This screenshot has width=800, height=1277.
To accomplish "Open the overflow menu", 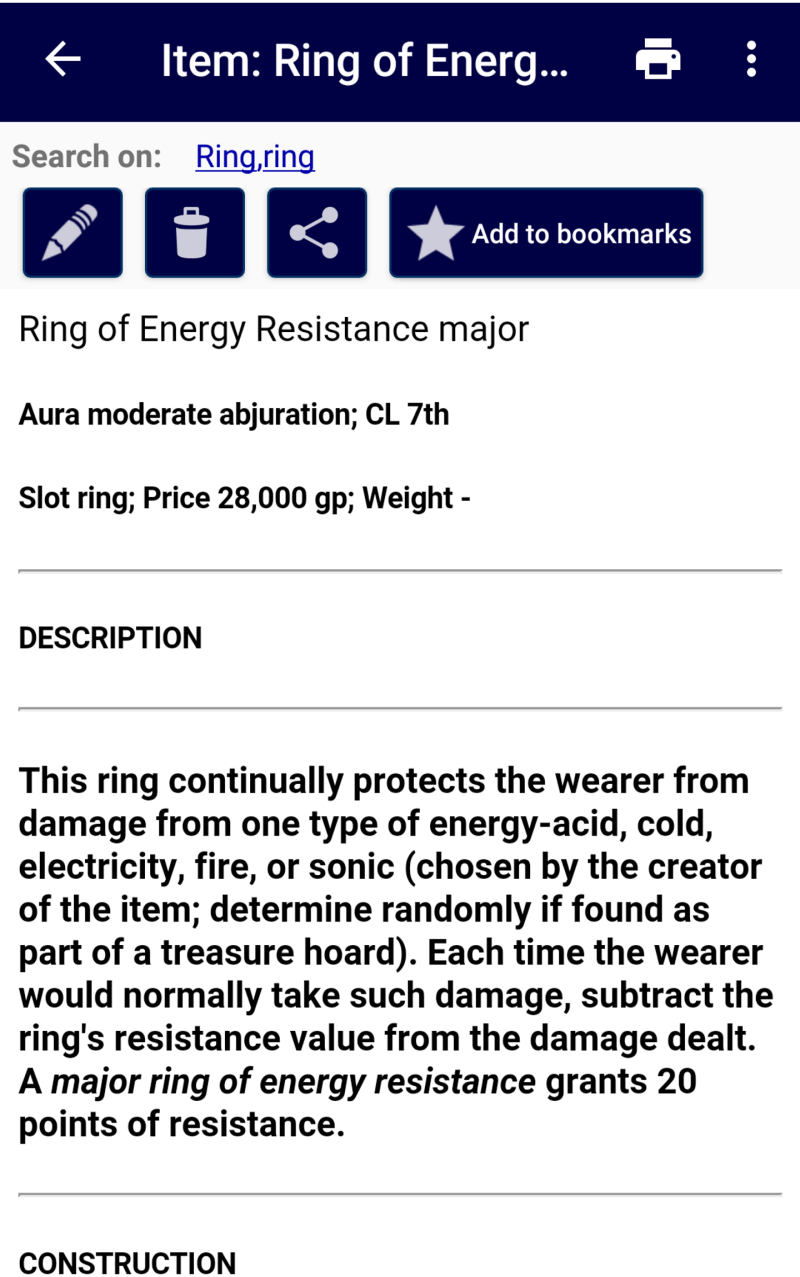I will pos(752,60).
